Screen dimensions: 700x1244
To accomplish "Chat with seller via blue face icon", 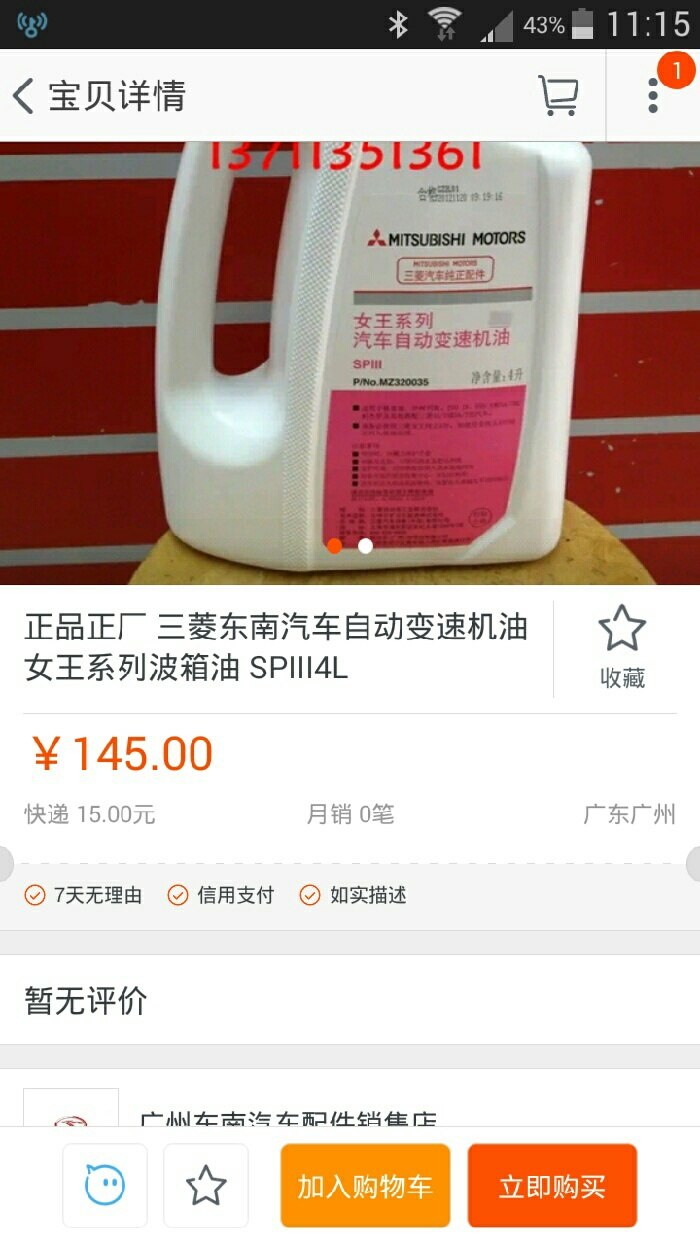I will point(105,1186).
